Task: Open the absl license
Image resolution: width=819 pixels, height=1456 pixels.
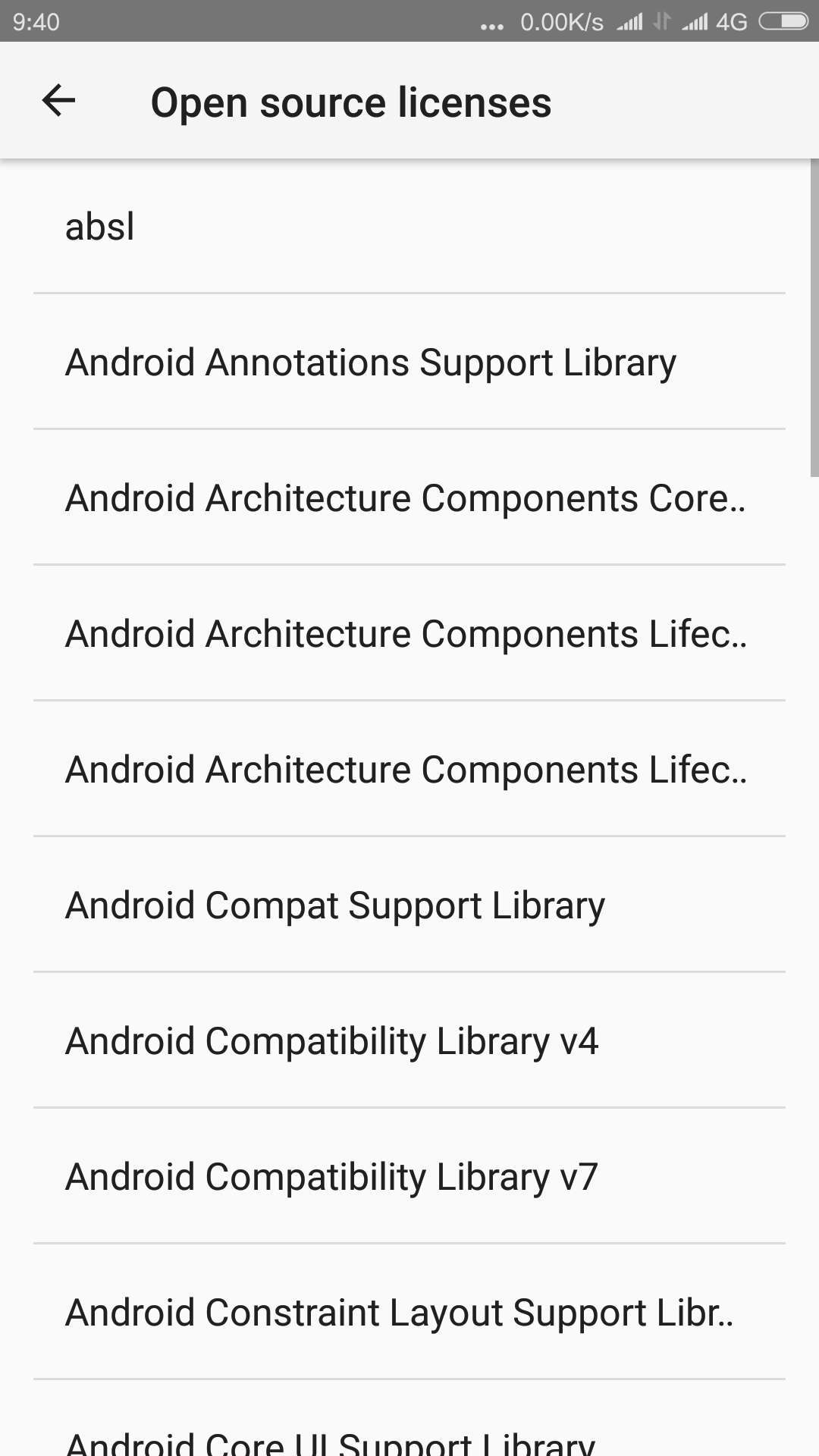Action: pos(409,226)
